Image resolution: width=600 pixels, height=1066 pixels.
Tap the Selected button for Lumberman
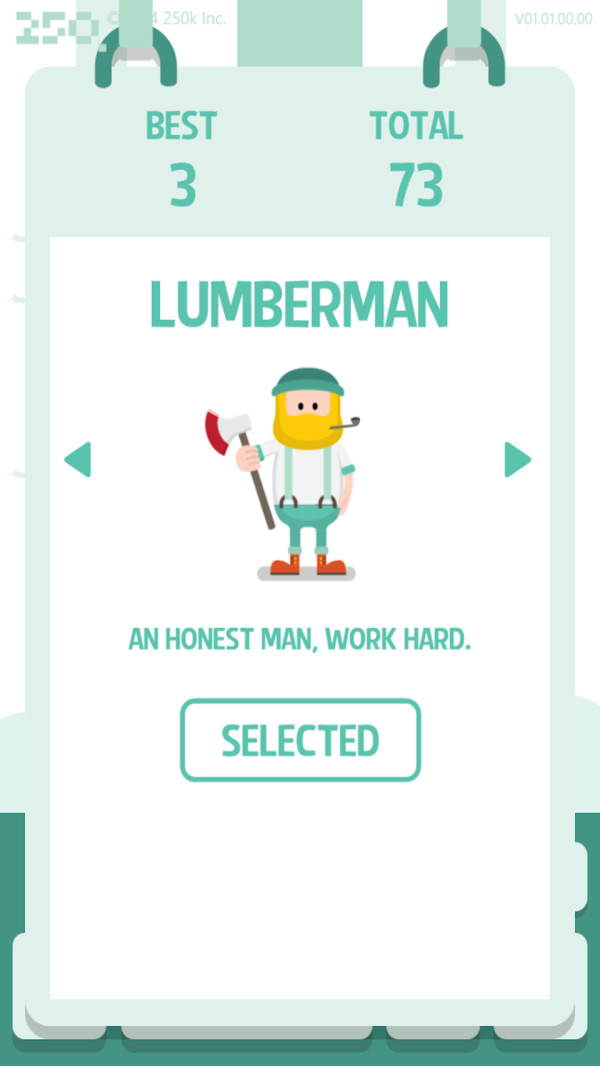point(300,740)
